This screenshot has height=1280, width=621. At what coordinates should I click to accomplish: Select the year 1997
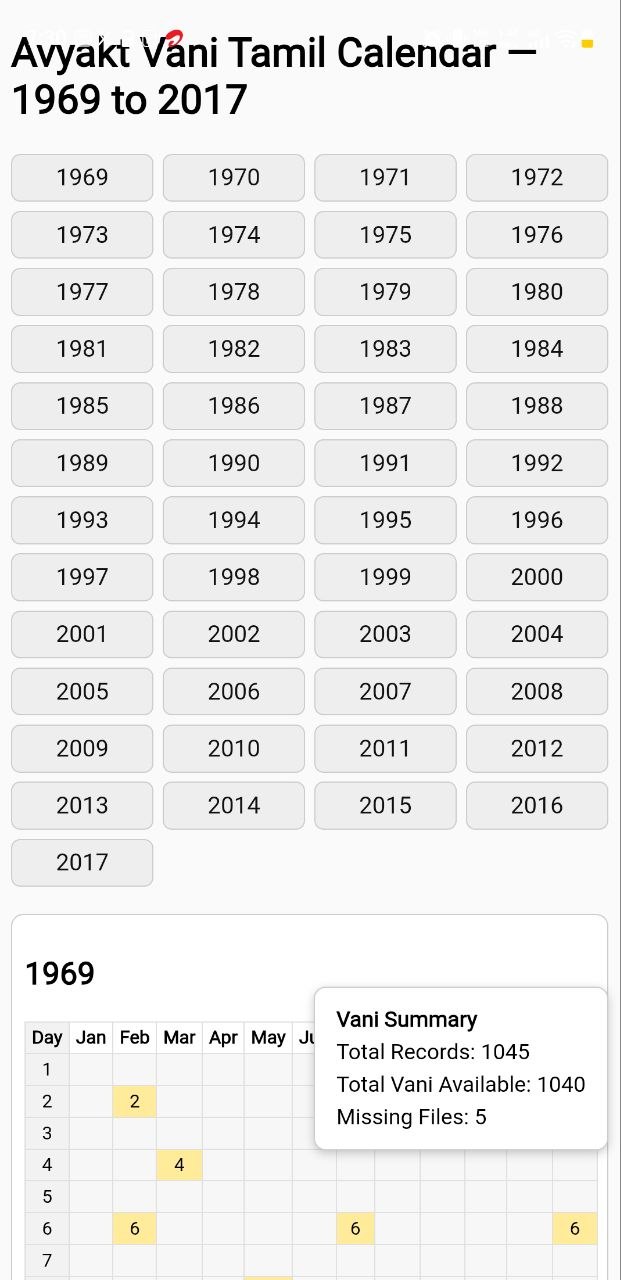click(x=82, y=577)
